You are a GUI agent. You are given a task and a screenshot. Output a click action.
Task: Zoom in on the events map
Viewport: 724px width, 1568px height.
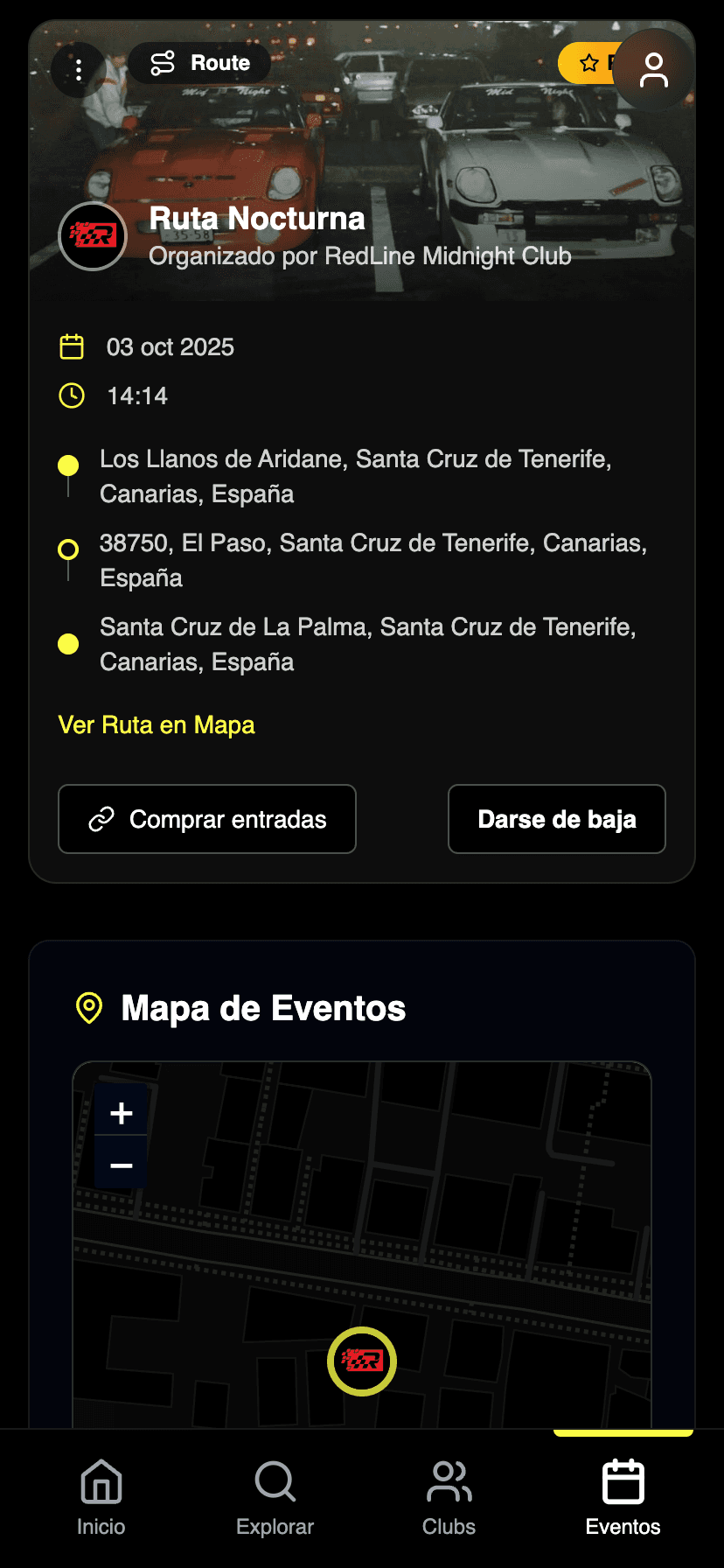click(x=122, y=1113)
